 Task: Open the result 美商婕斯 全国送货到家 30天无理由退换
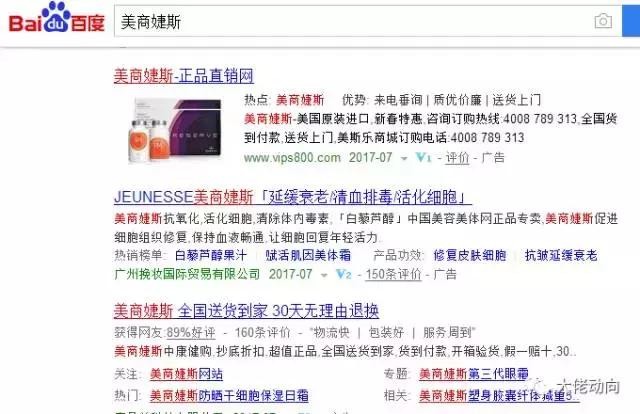point(246,310)
